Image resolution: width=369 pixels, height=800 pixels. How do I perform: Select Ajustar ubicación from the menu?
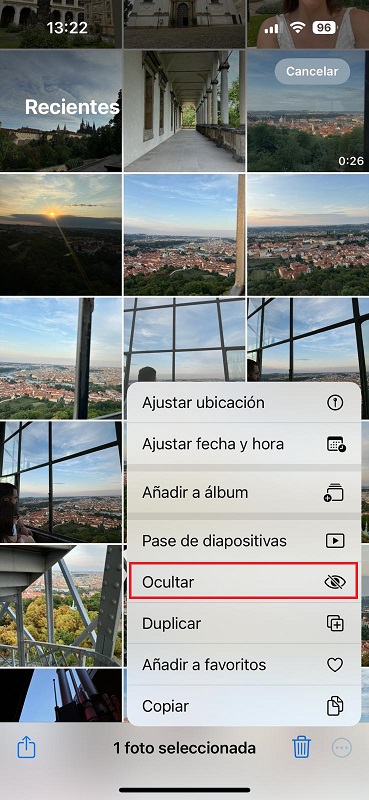click(244, 403)
